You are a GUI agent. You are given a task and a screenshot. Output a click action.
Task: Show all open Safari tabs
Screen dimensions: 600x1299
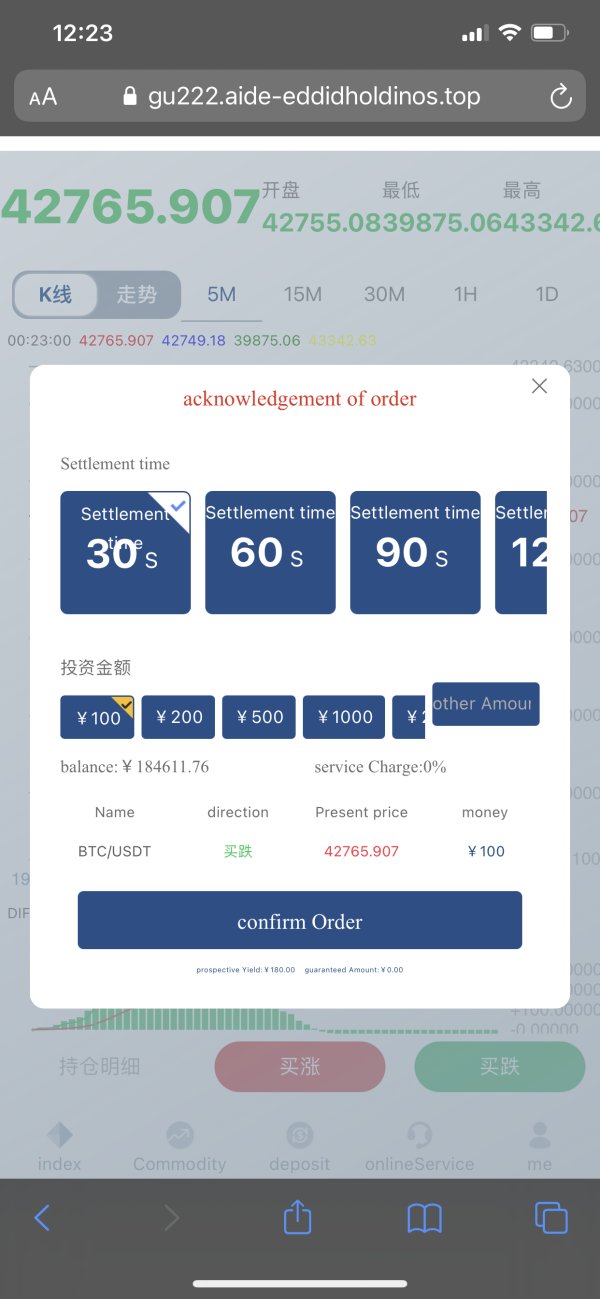[x=551, y=1217]
